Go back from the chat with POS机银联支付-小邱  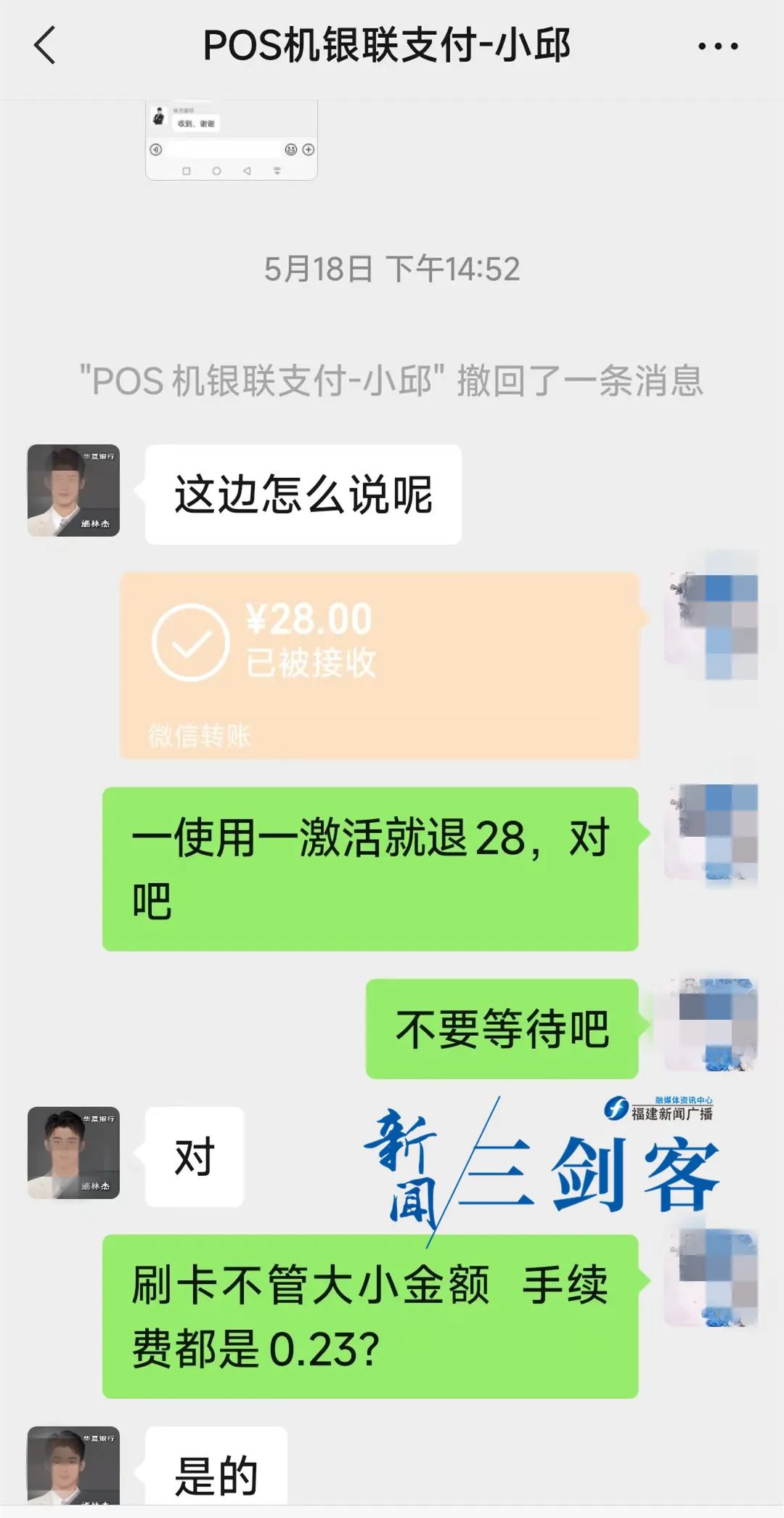[x=45, y=45]
